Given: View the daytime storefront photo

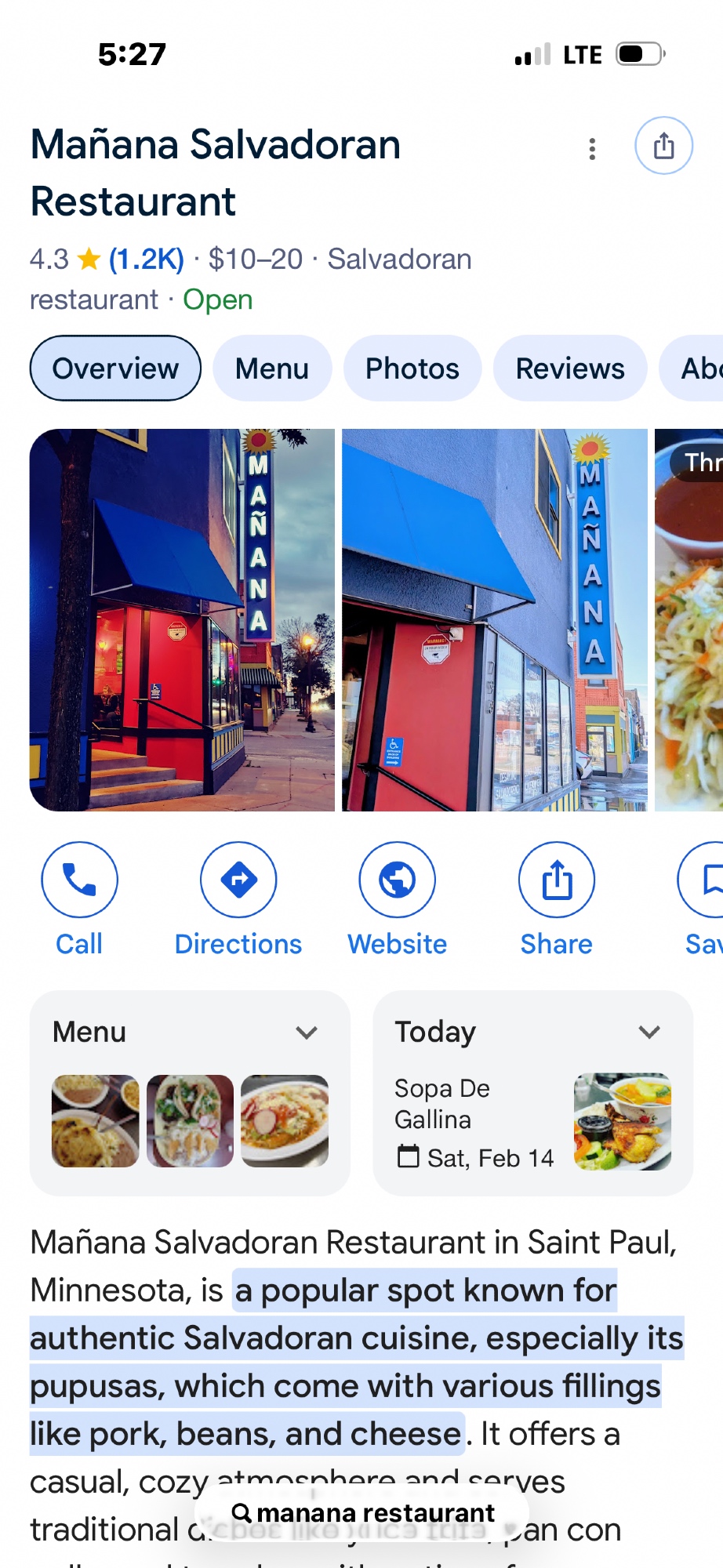Looking at the screenshot, I should pos(495,619).
